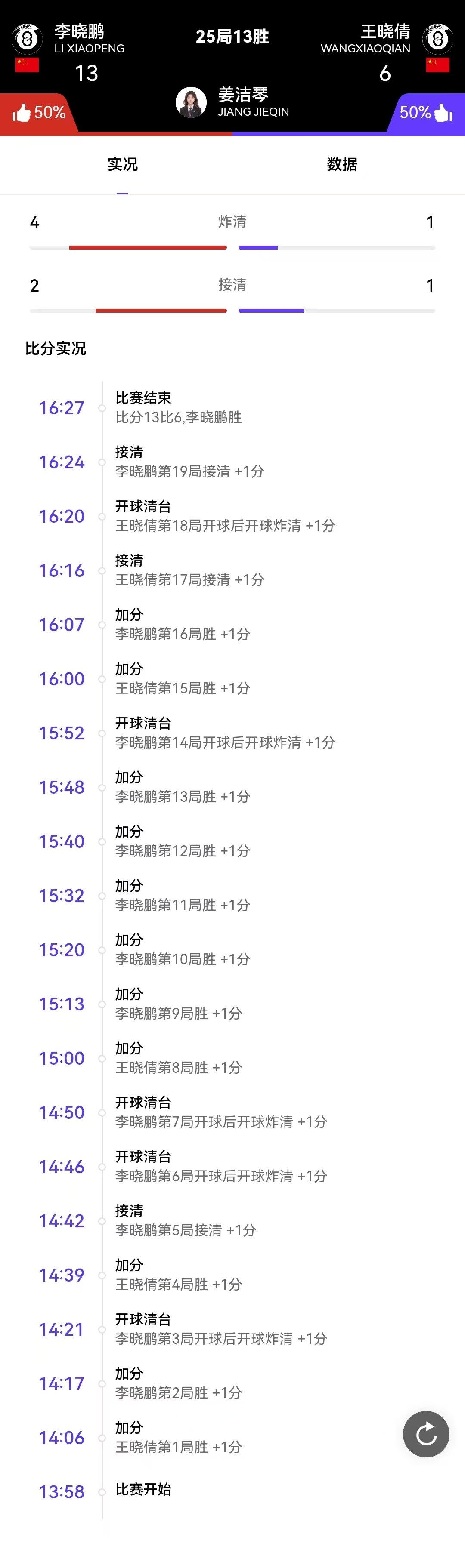View 李晓鹏 player profile

click(27, 40)
